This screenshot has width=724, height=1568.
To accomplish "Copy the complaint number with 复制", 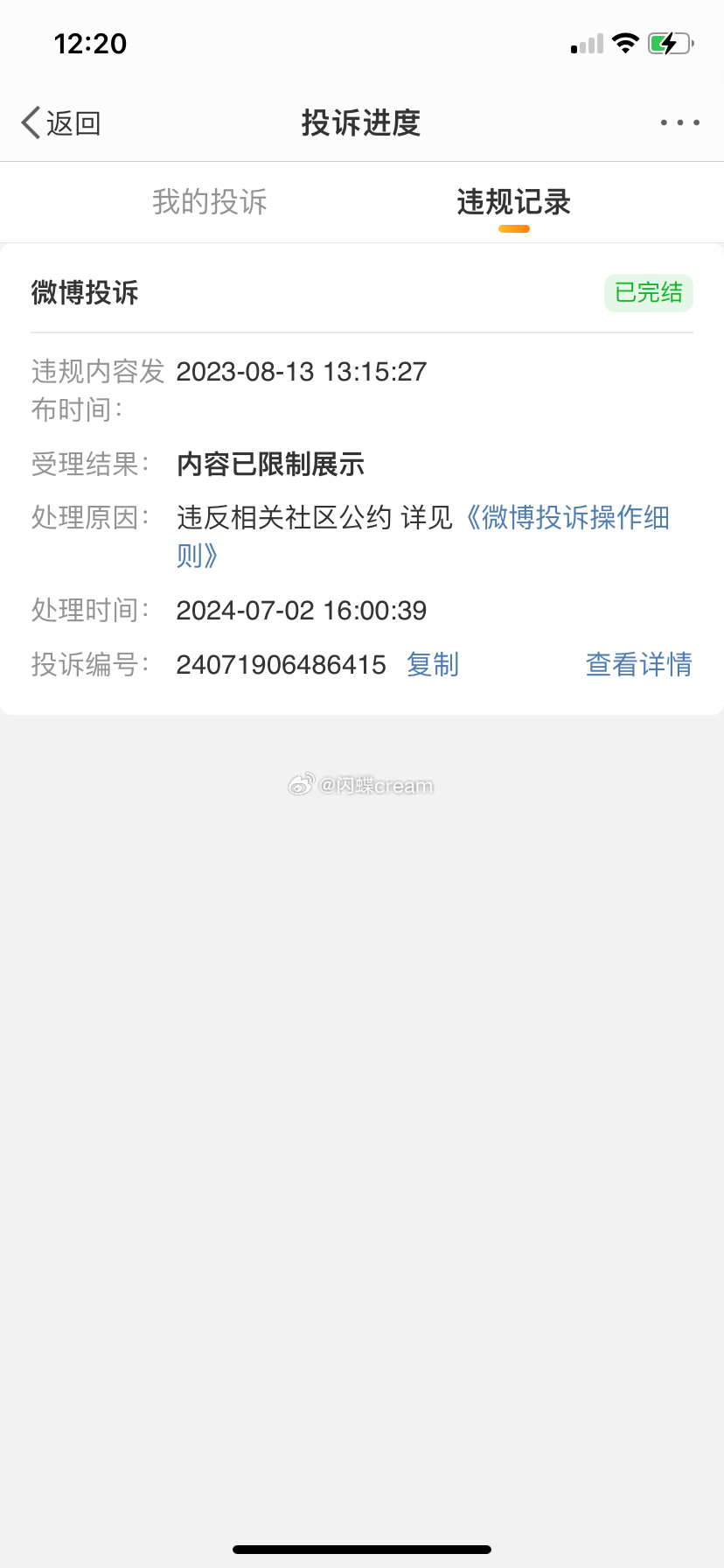I will coord(433,665).
